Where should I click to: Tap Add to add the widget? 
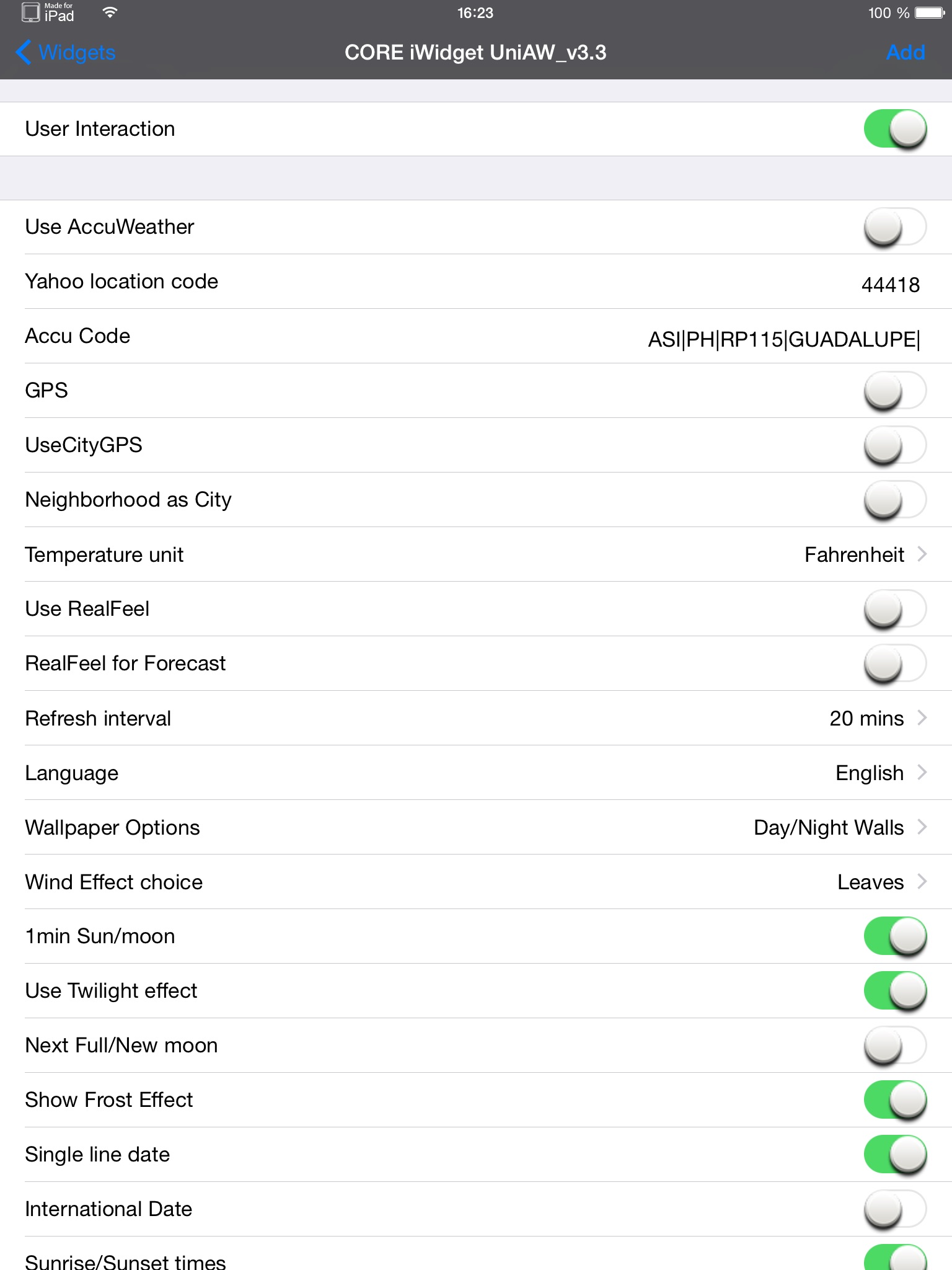click(x=905, y=53)
